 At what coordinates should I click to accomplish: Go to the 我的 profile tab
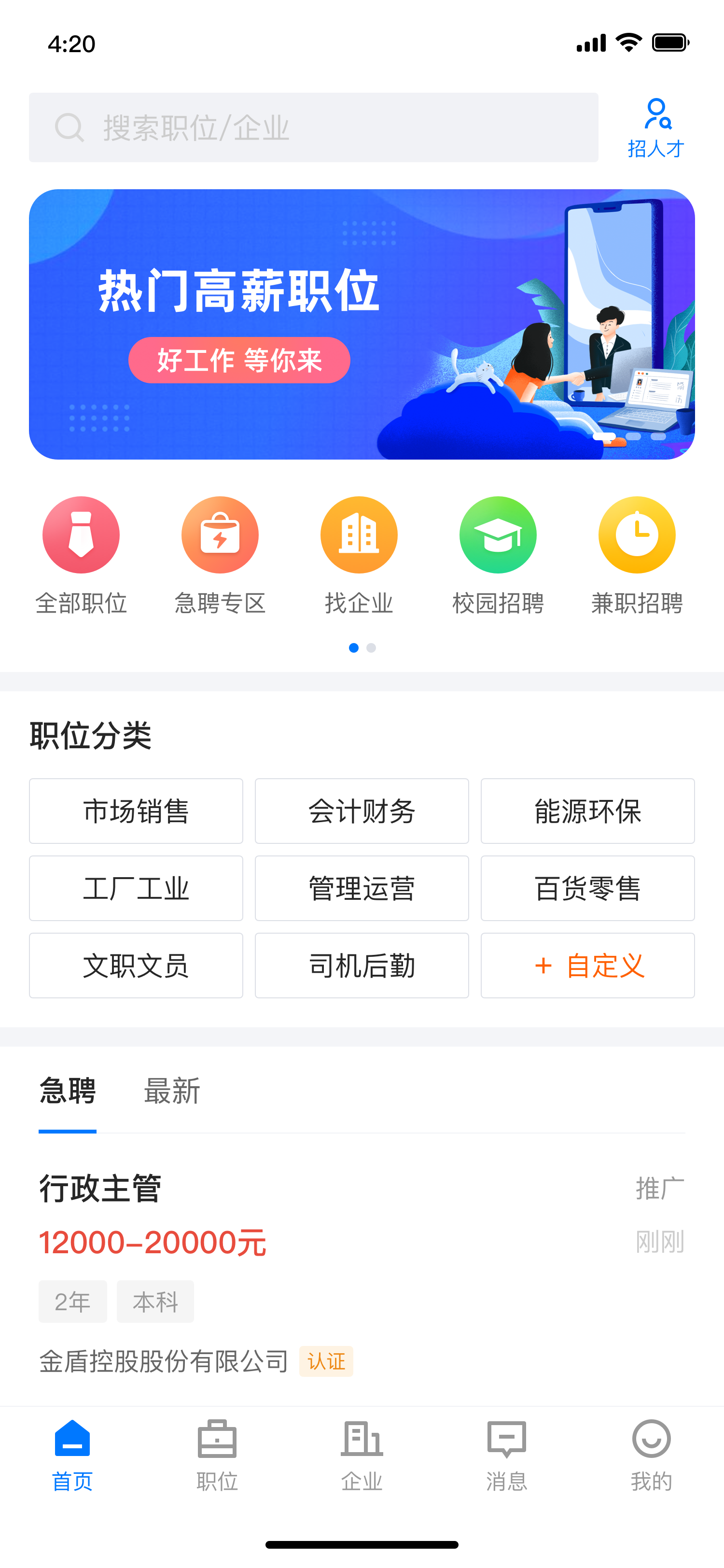651,1456
